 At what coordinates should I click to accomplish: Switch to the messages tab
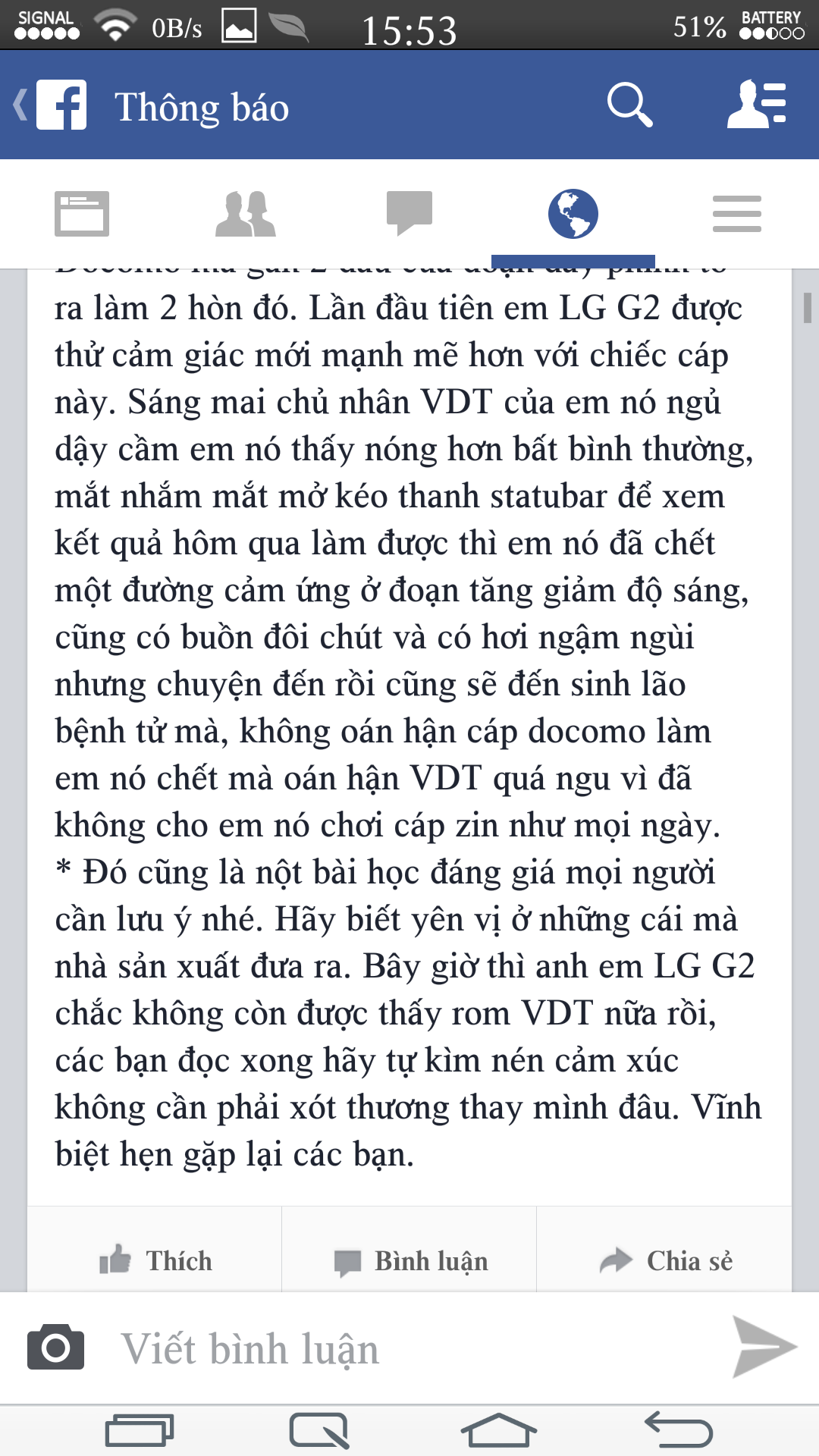point(409,214)
